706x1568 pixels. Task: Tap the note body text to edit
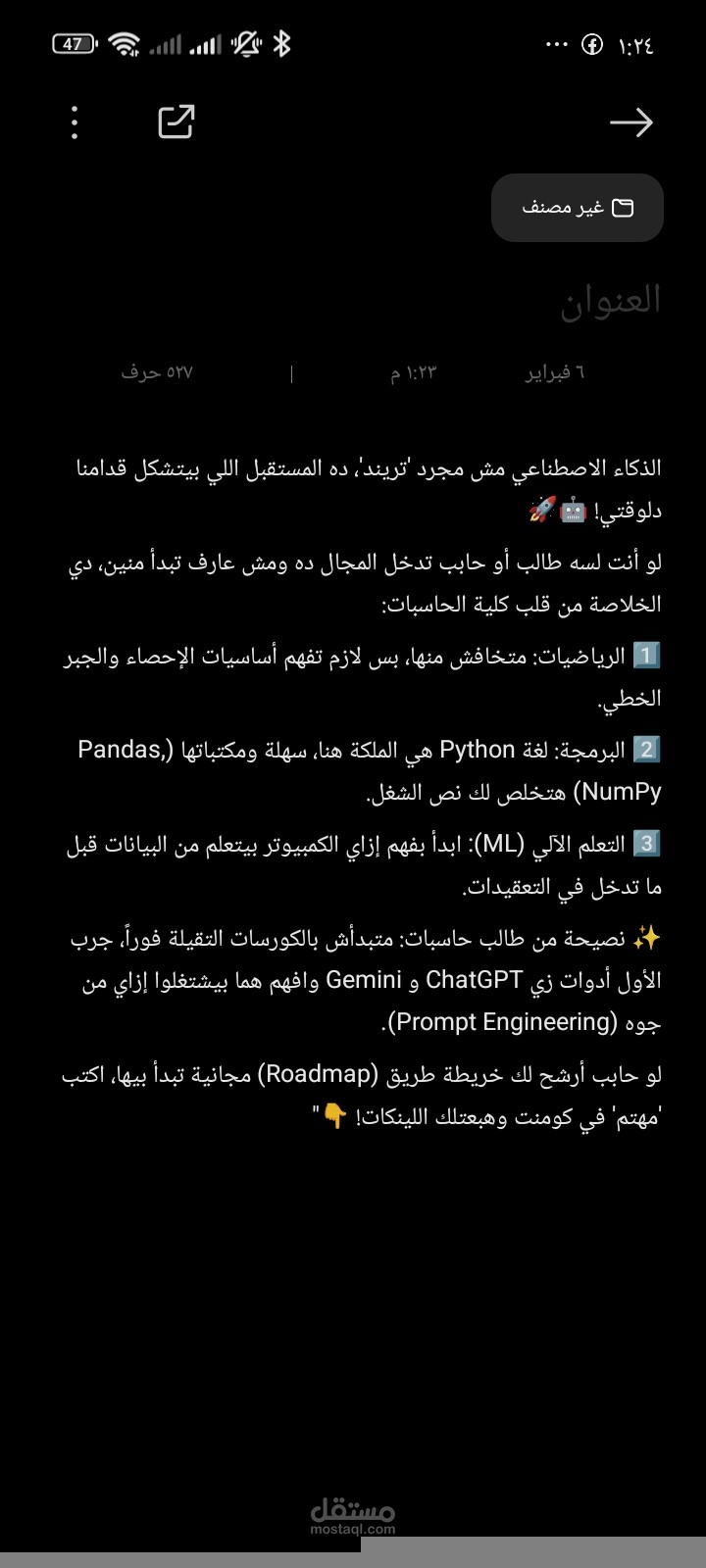point(365,792)
